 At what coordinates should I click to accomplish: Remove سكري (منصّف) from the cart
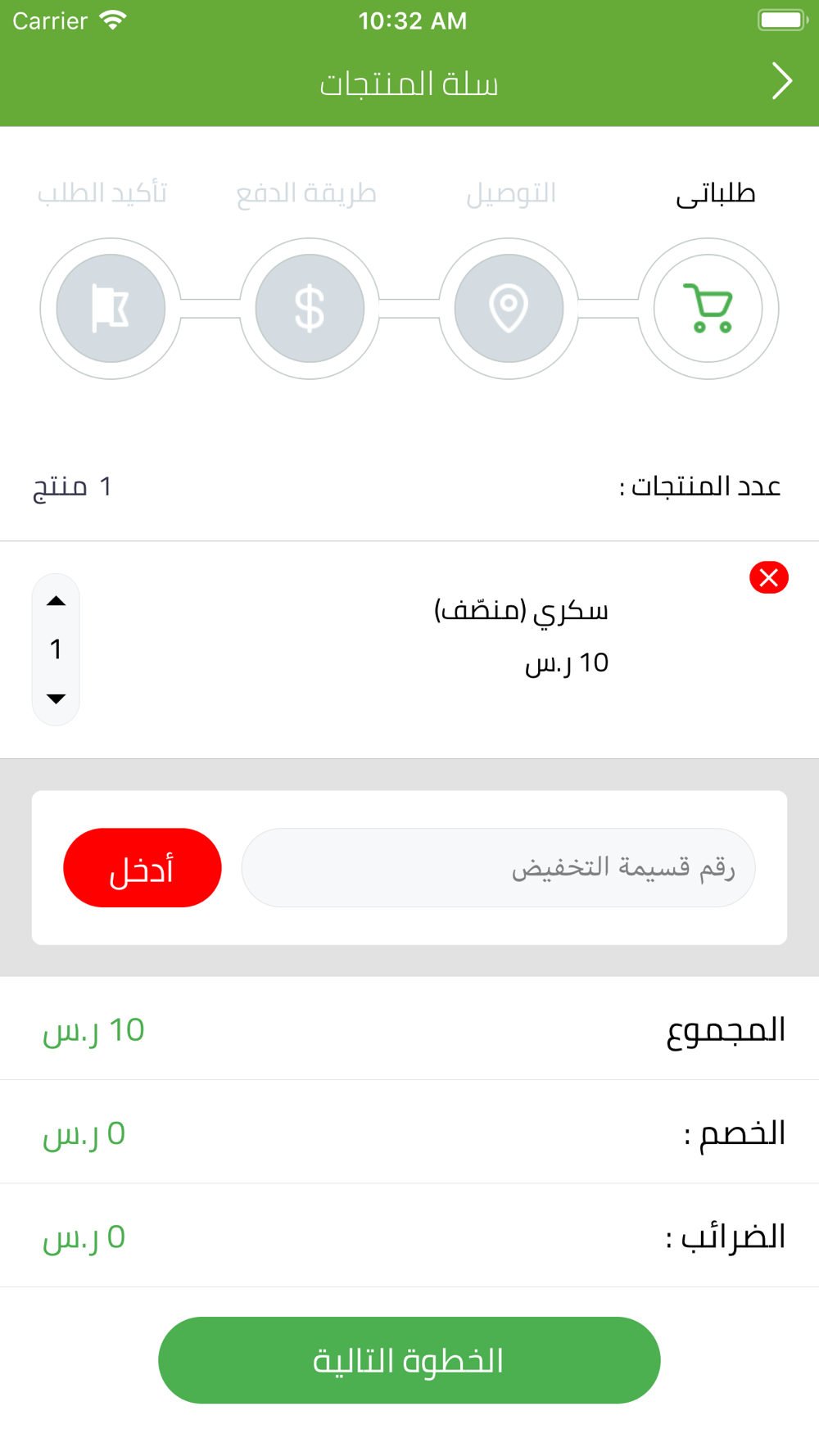[768, 578]
